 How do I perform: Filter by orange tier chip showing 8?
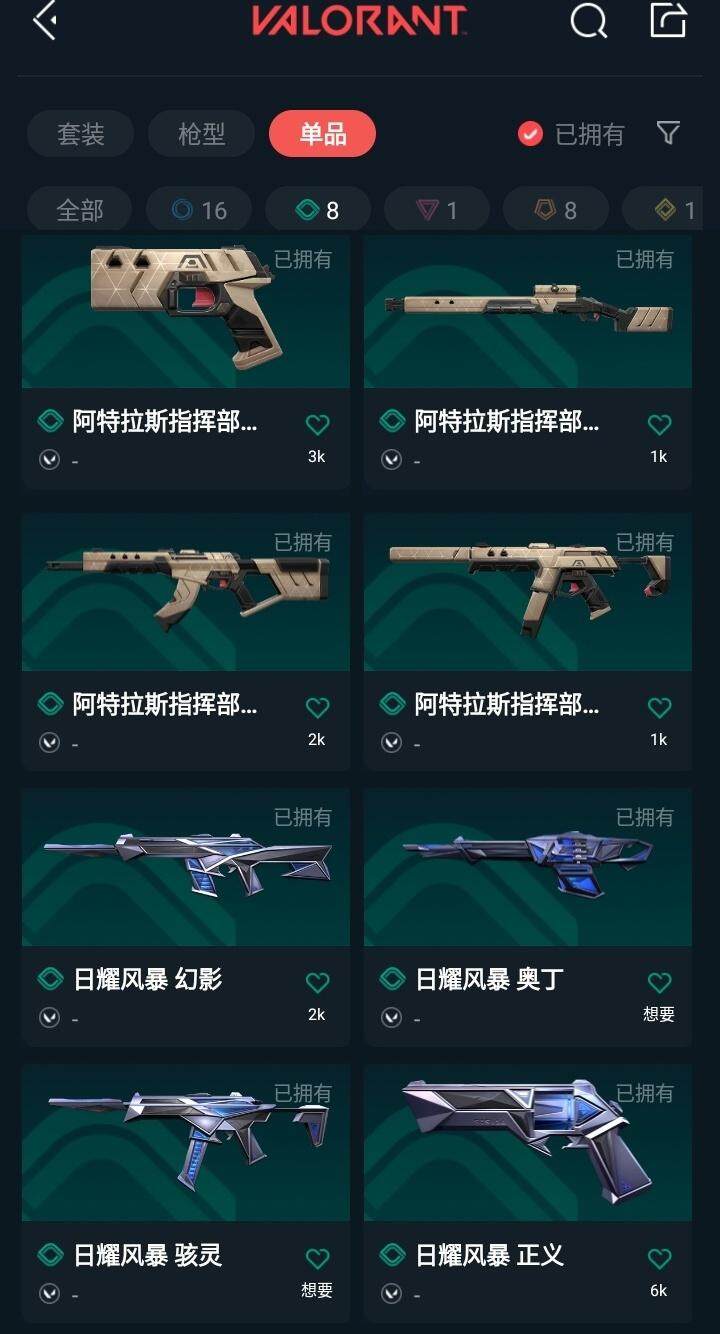pos(556,210)
